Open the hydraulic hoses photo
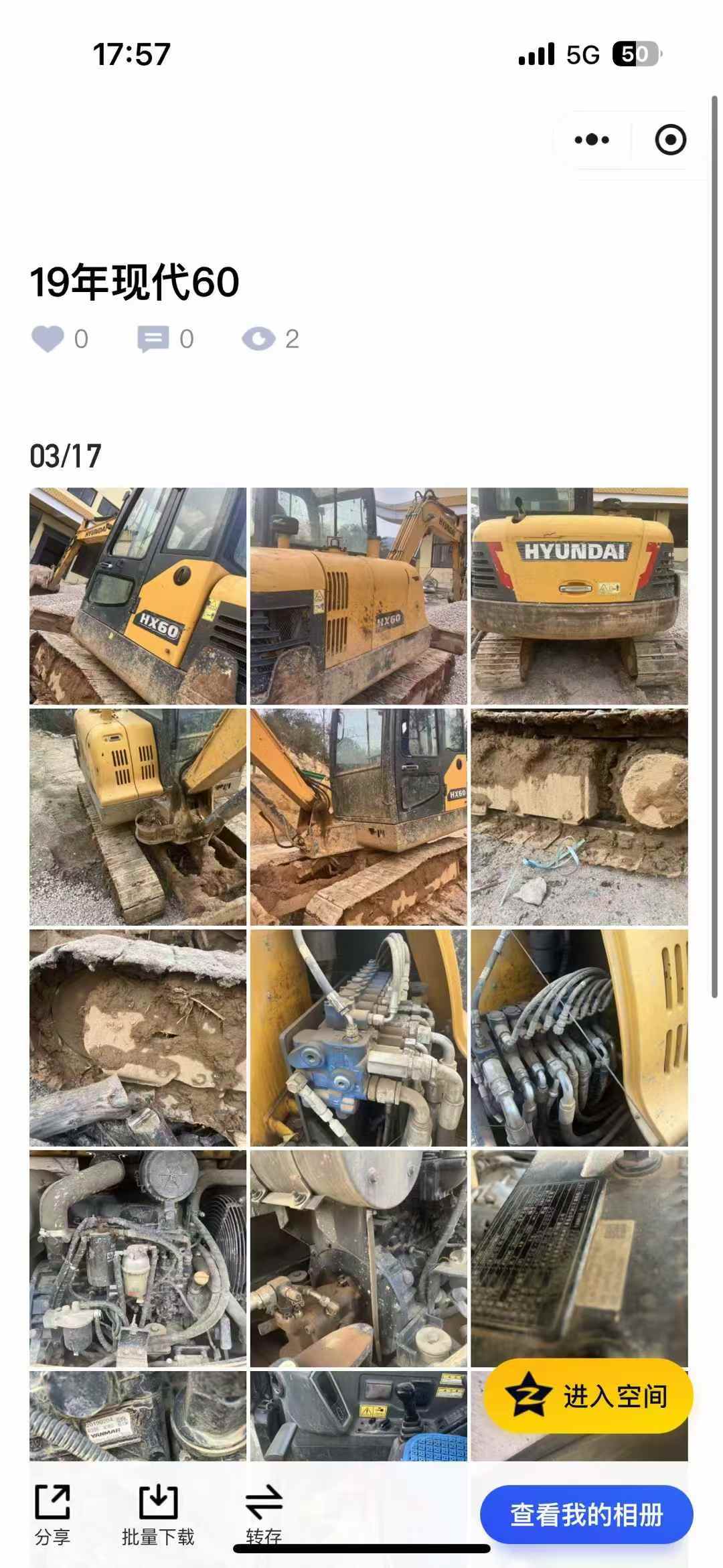This screenshot has height=1568, width=723. point(579,1038)
